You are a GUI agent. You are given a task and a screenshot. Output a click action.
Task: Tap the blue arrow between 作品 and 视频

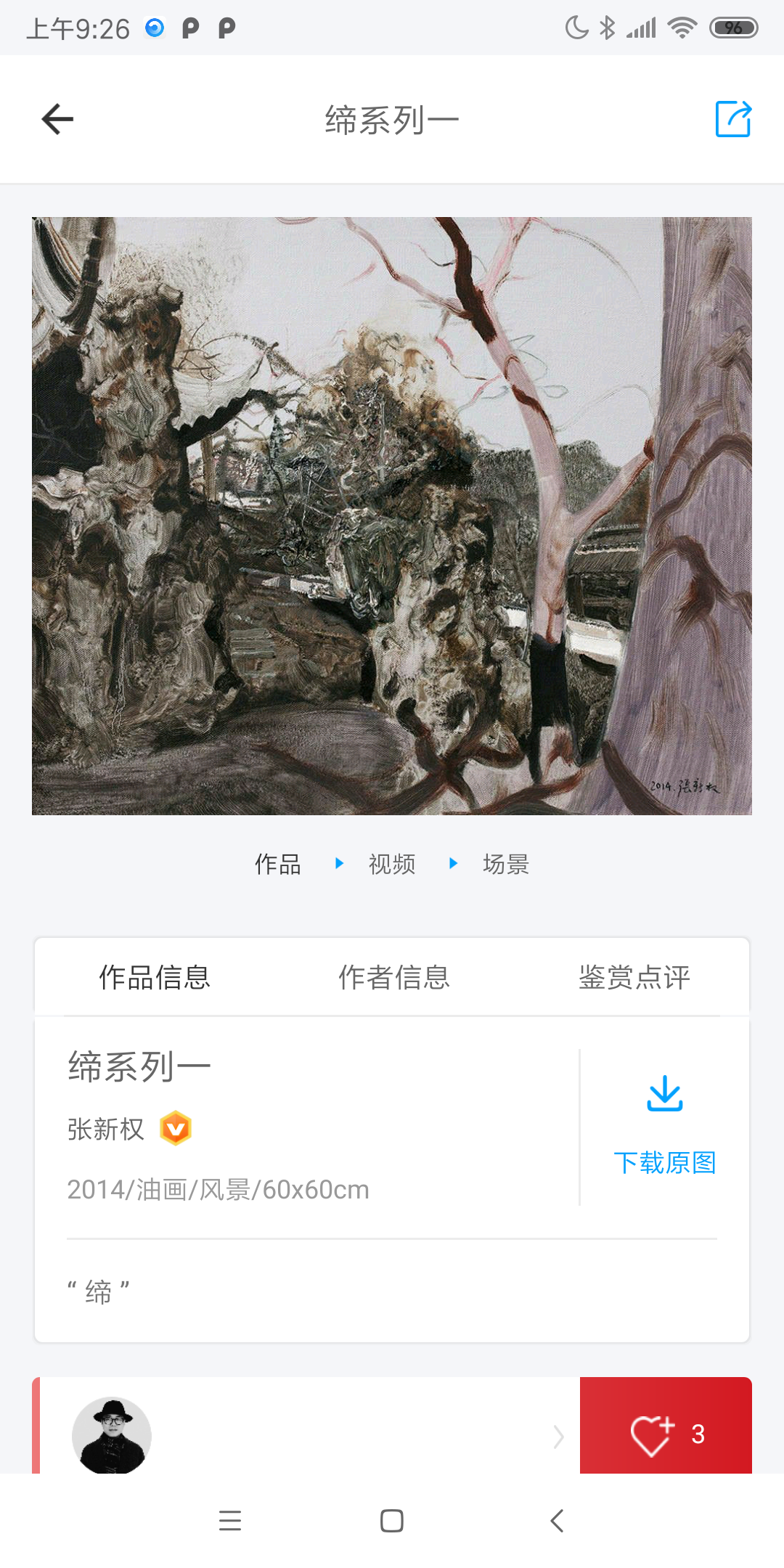click(339, 864)
